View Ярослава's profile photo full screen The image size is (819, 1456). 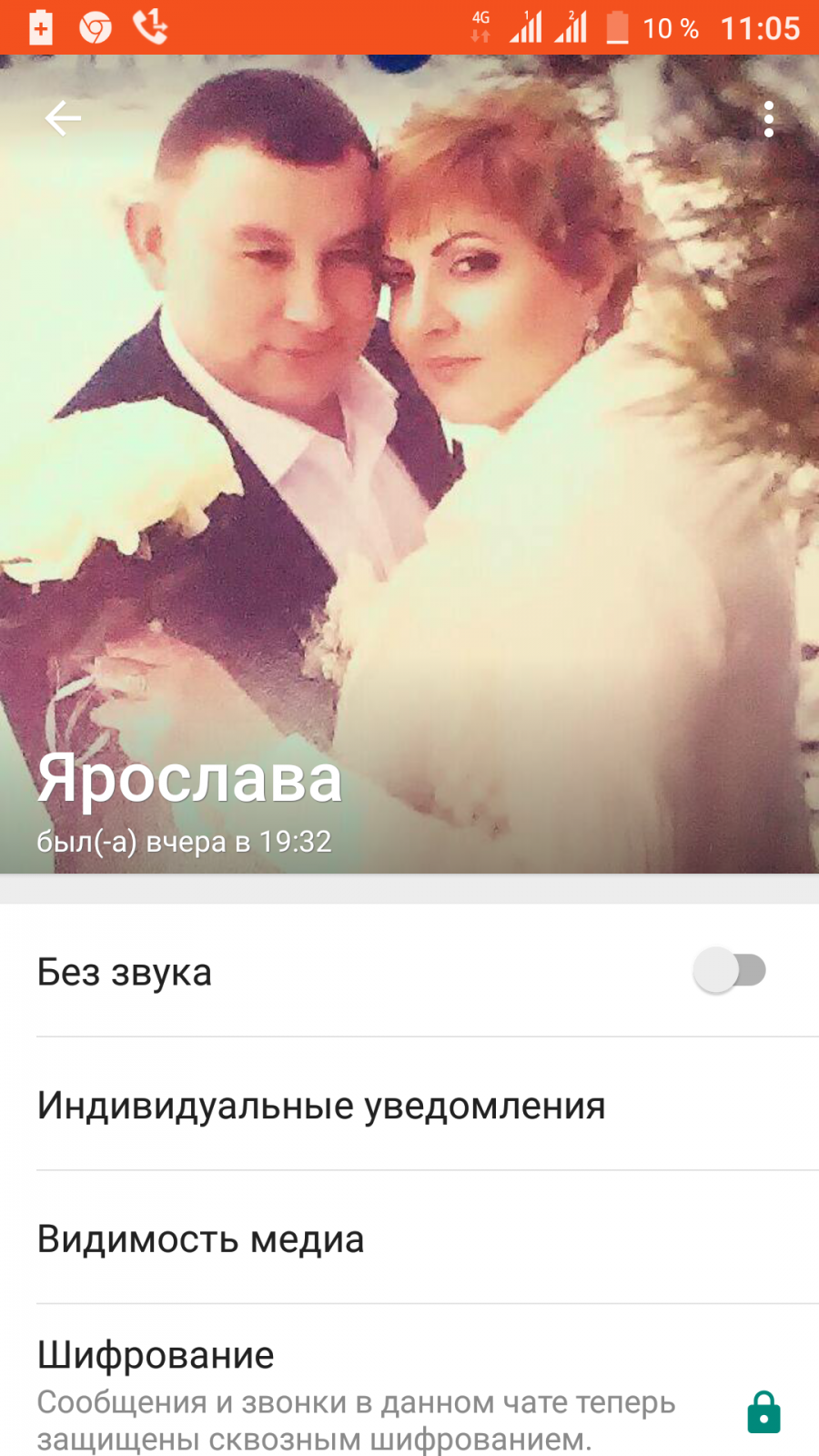click(409, 437)
